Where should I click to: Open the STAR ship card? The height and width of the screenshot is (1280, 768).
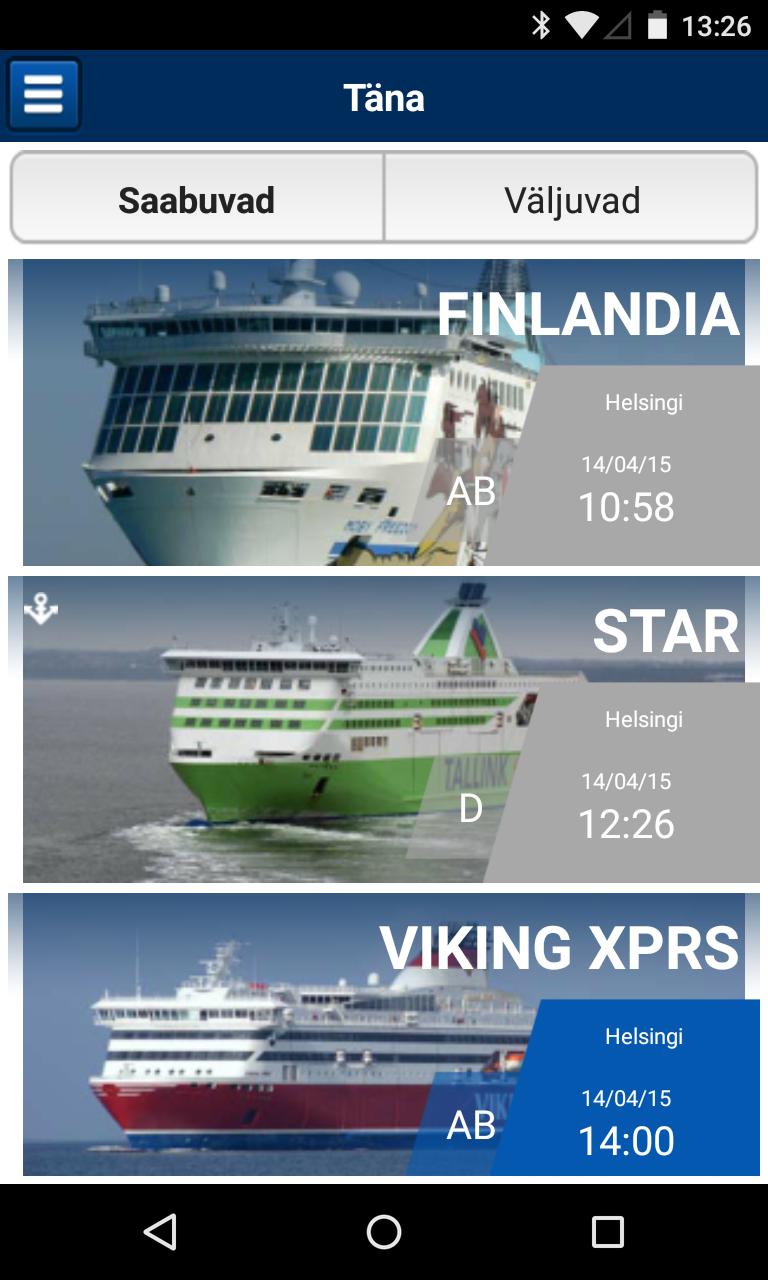(x=384, y=729)
